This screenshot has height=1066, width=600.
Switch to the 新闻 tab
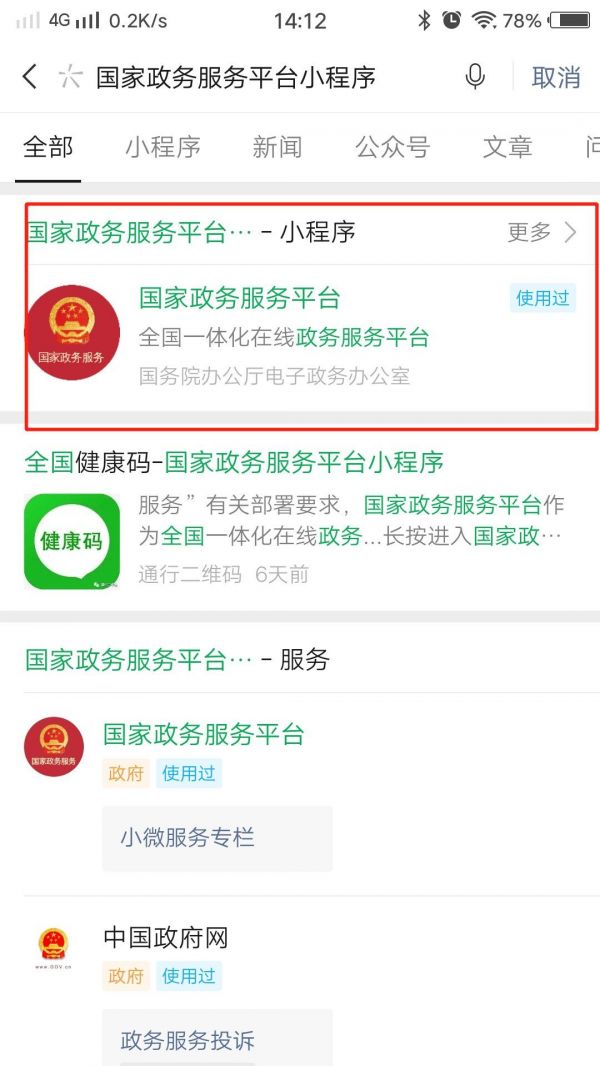click(x=277, y=148)
